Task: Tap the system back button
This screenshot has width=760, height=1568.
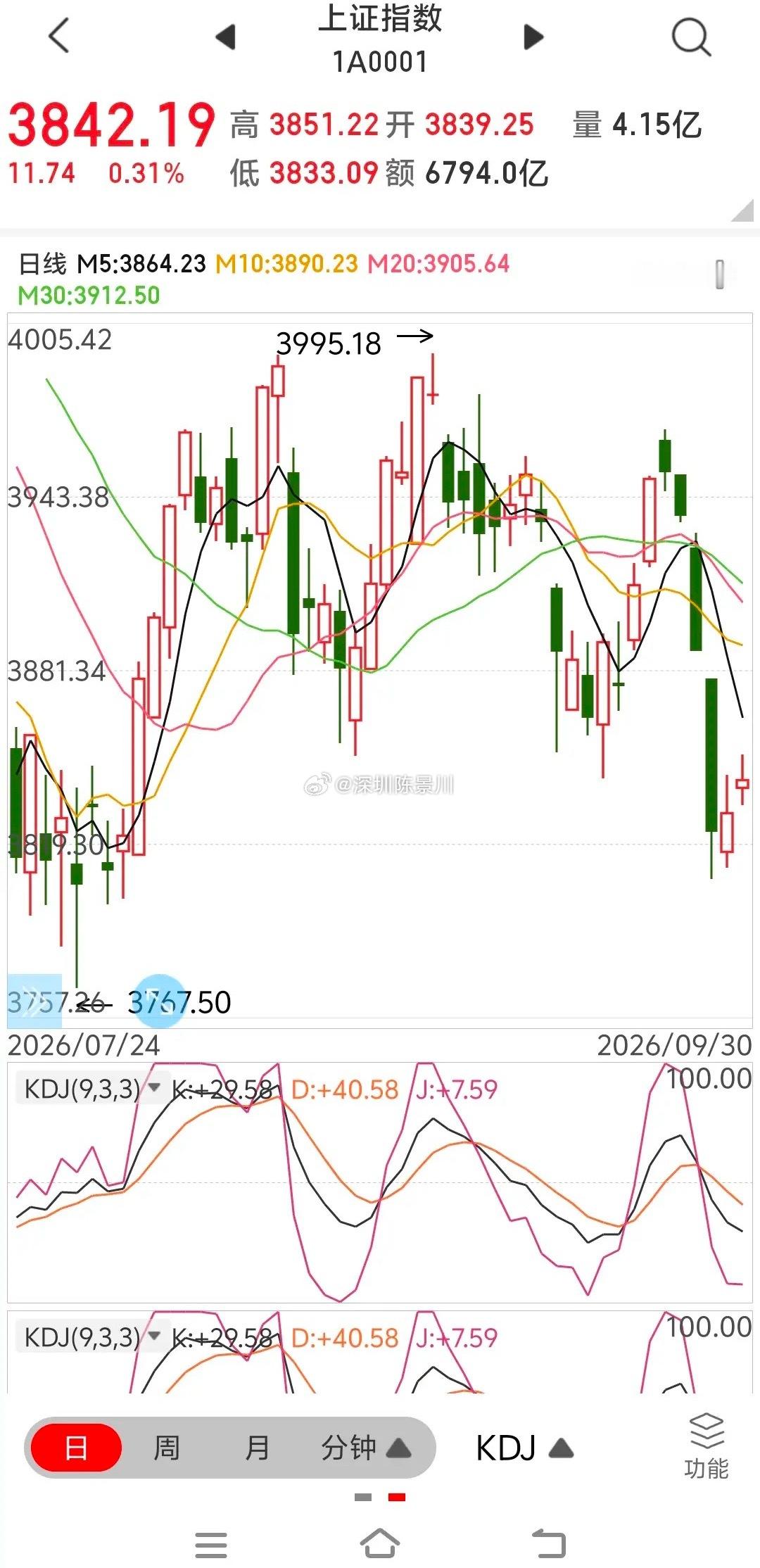Action: click(x=549, y=1545)
